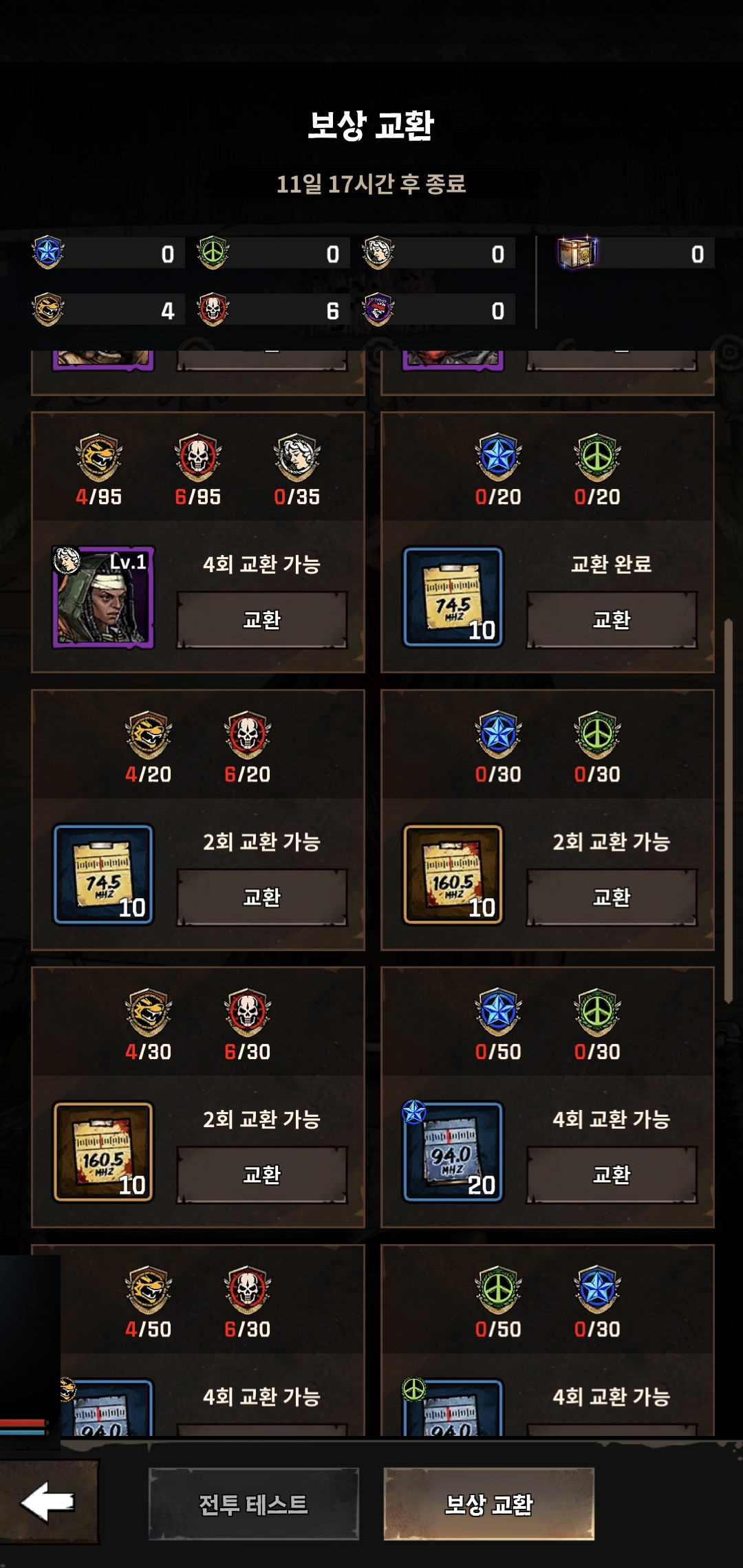Select the 보상 교환 tab
The width and height of the screenshot is (743, 1568).
[x=488, y=1504]
